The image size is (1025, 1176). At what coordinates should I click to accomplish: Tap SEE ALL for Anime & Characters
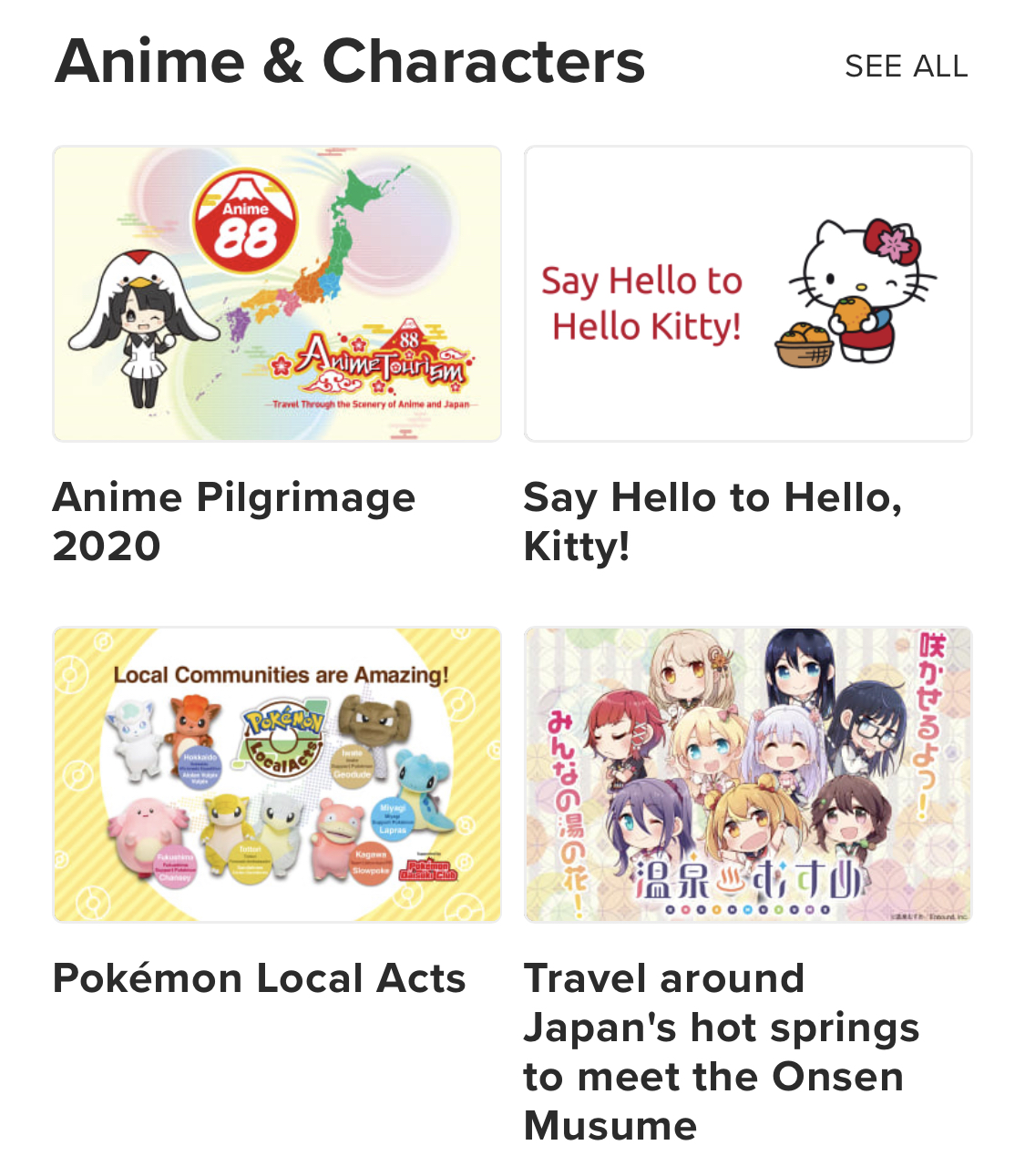(x=906, y=66)
